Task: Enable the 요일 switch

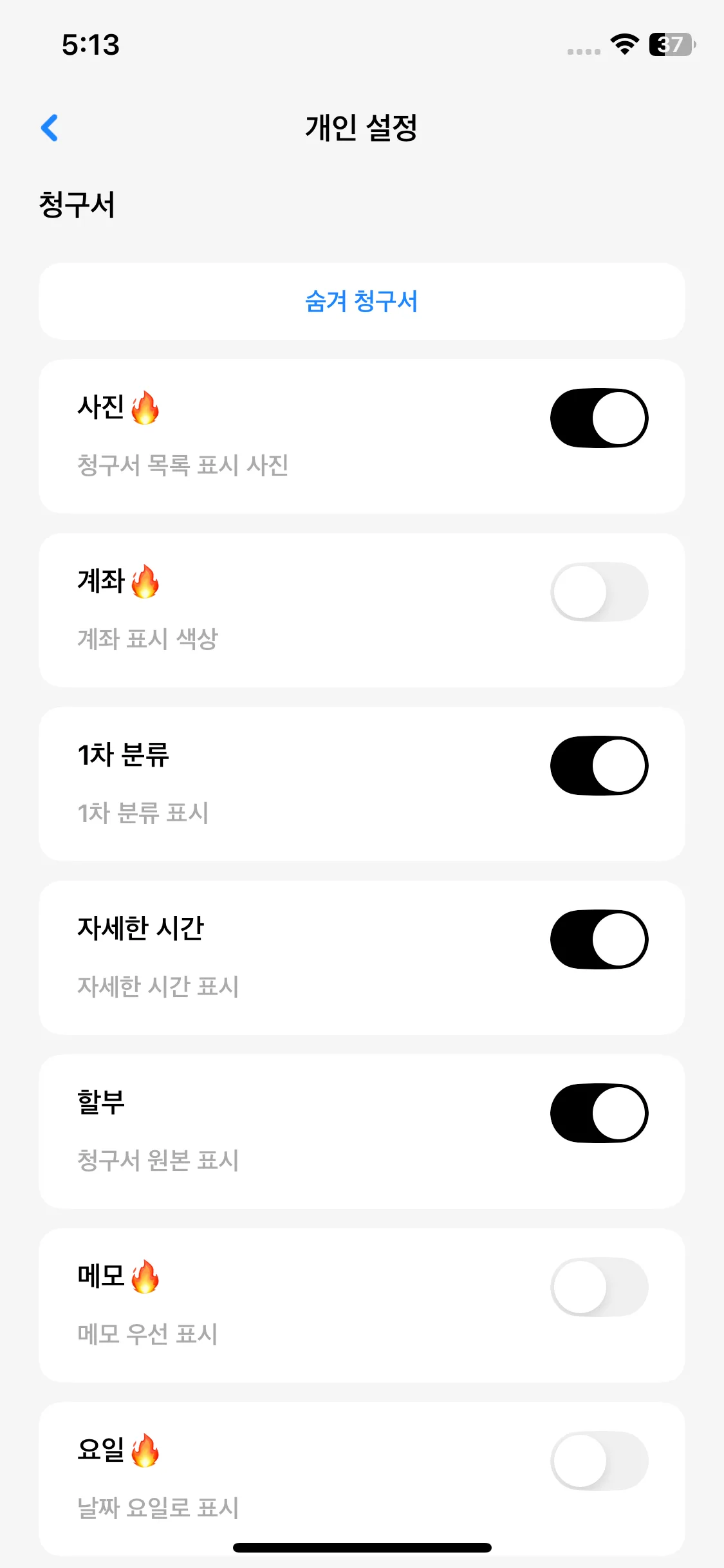Action: click(x=599, y=1461)
